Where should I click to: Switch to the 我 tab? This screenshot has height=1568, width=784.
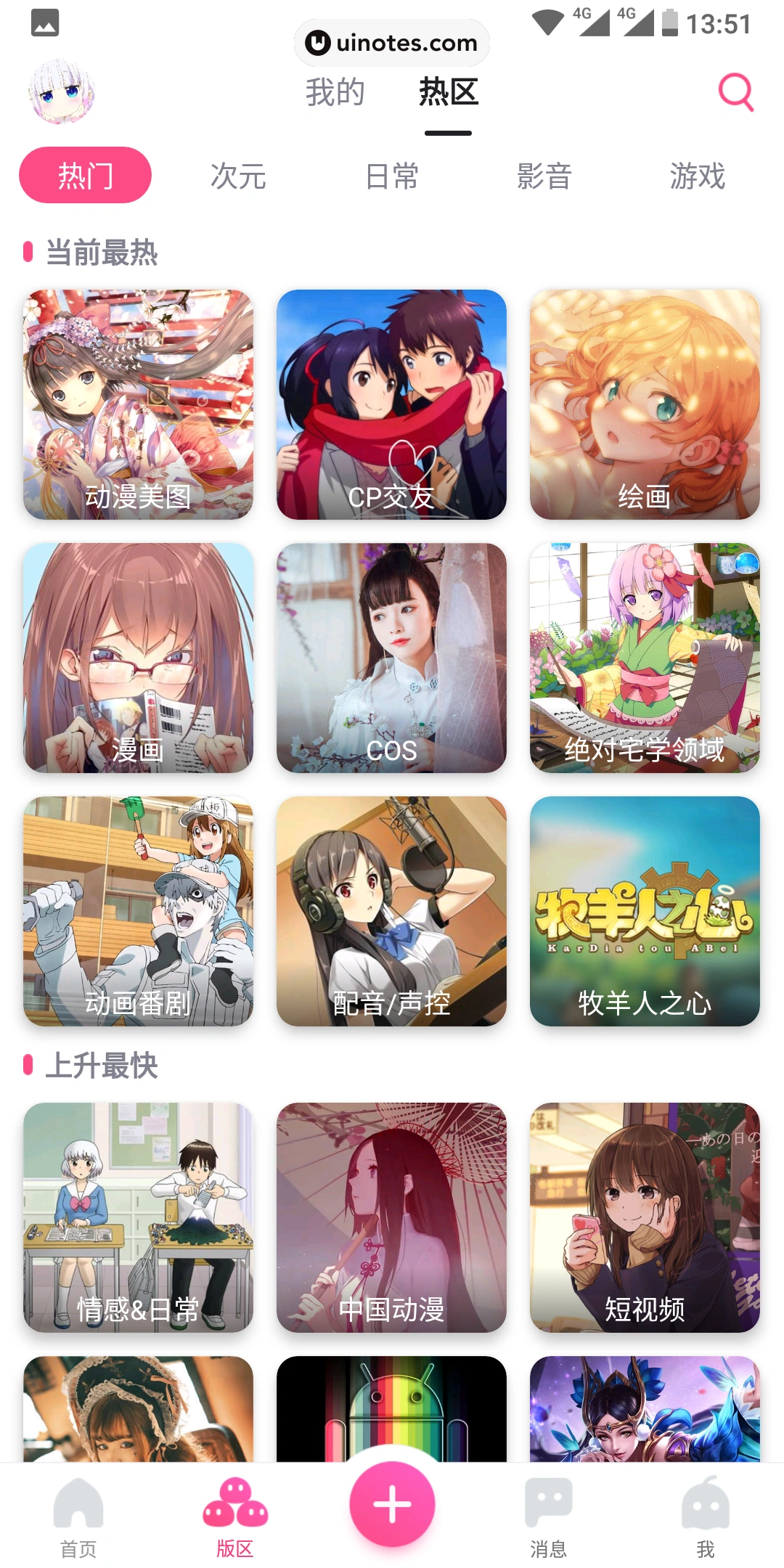coord(705,1517)
